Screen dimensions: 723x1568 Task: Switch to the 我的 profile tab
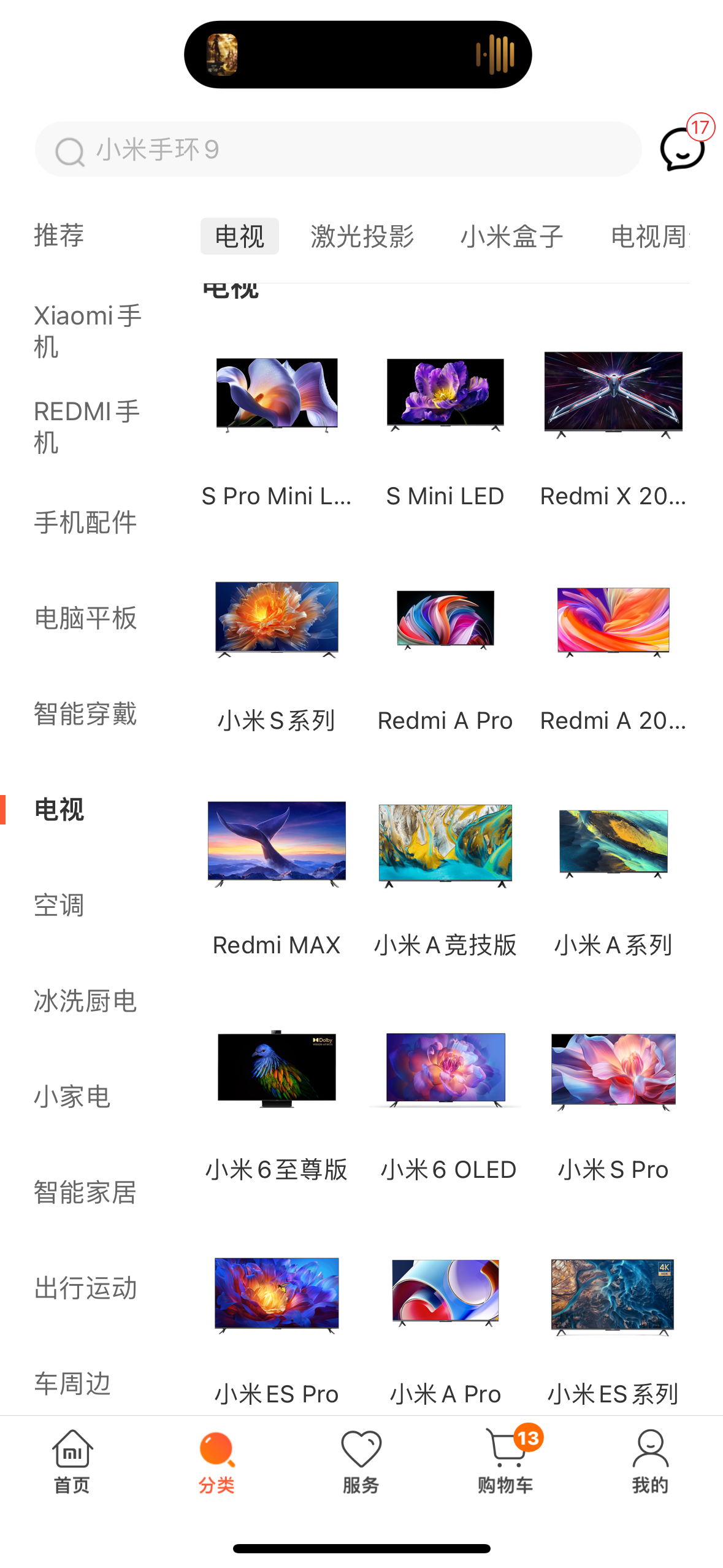click(650, 1461)
